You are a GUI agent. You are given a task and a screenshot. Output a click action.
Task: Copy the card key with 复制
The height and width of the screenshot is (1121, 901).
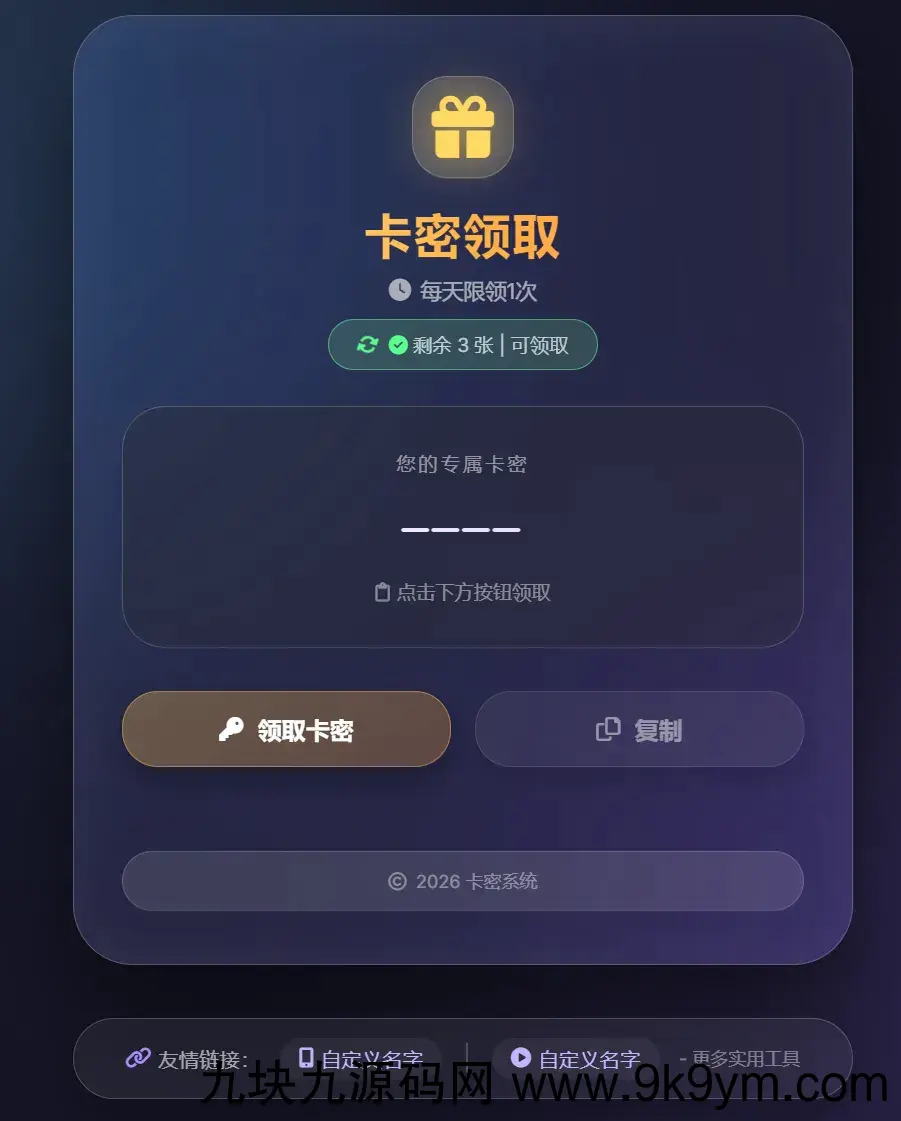(639, 729)
